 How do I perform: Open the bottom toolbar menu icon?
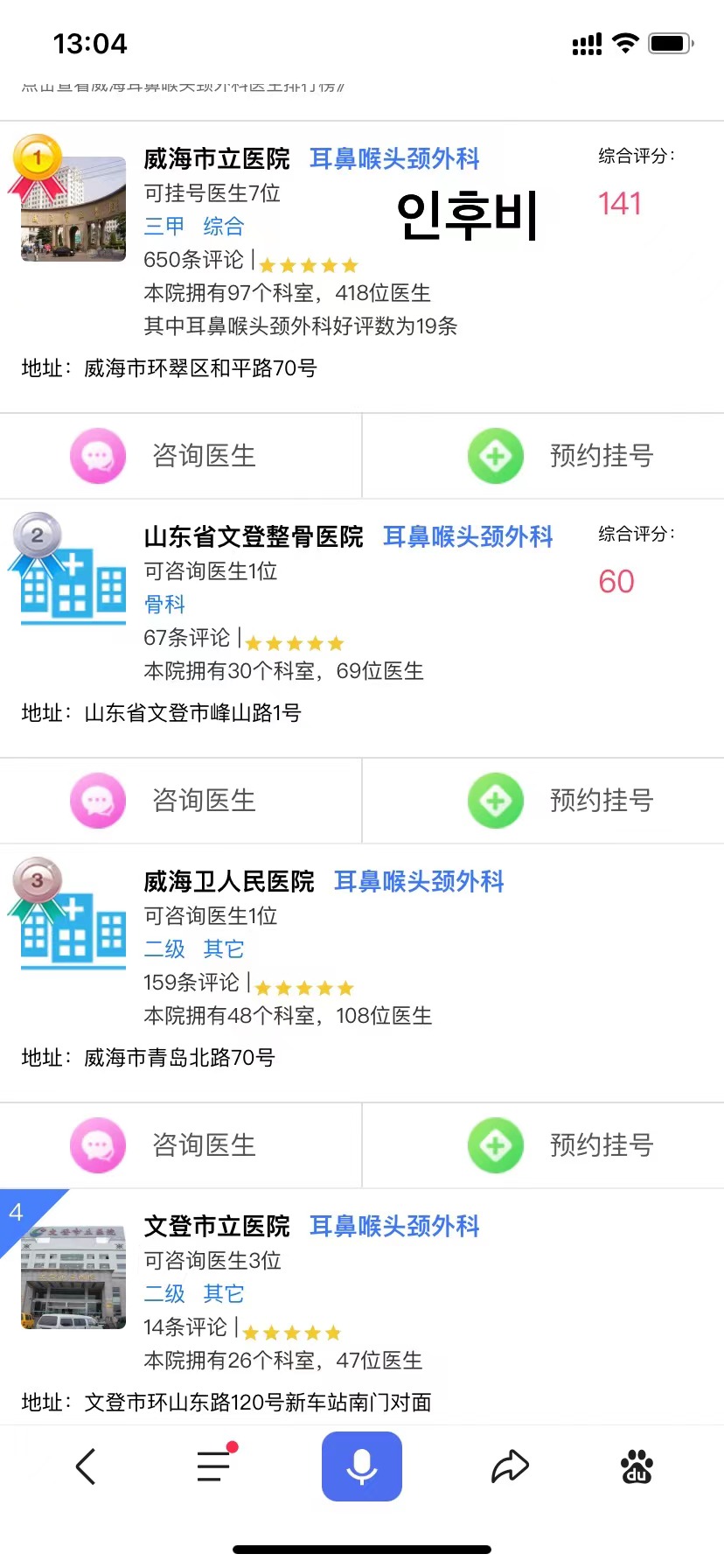point(215,1466)
